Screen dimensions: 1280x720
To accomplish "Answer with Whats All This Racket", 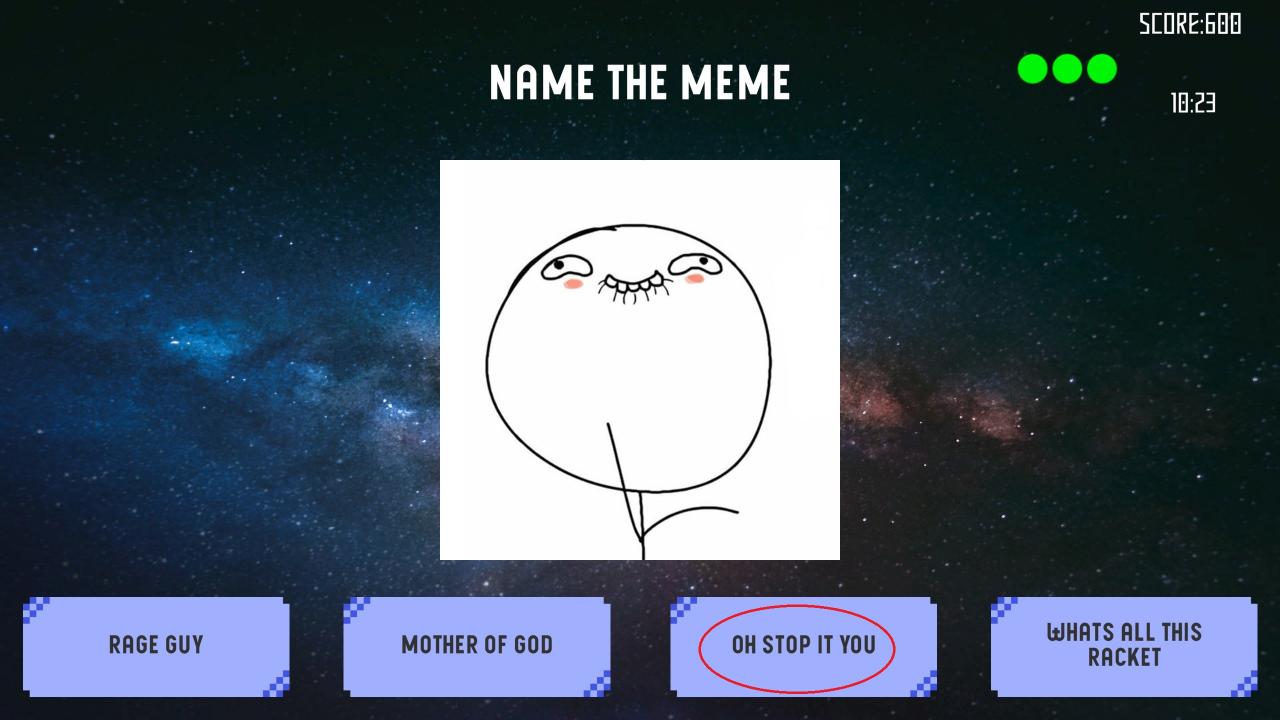I will (x=1124, y=646).
